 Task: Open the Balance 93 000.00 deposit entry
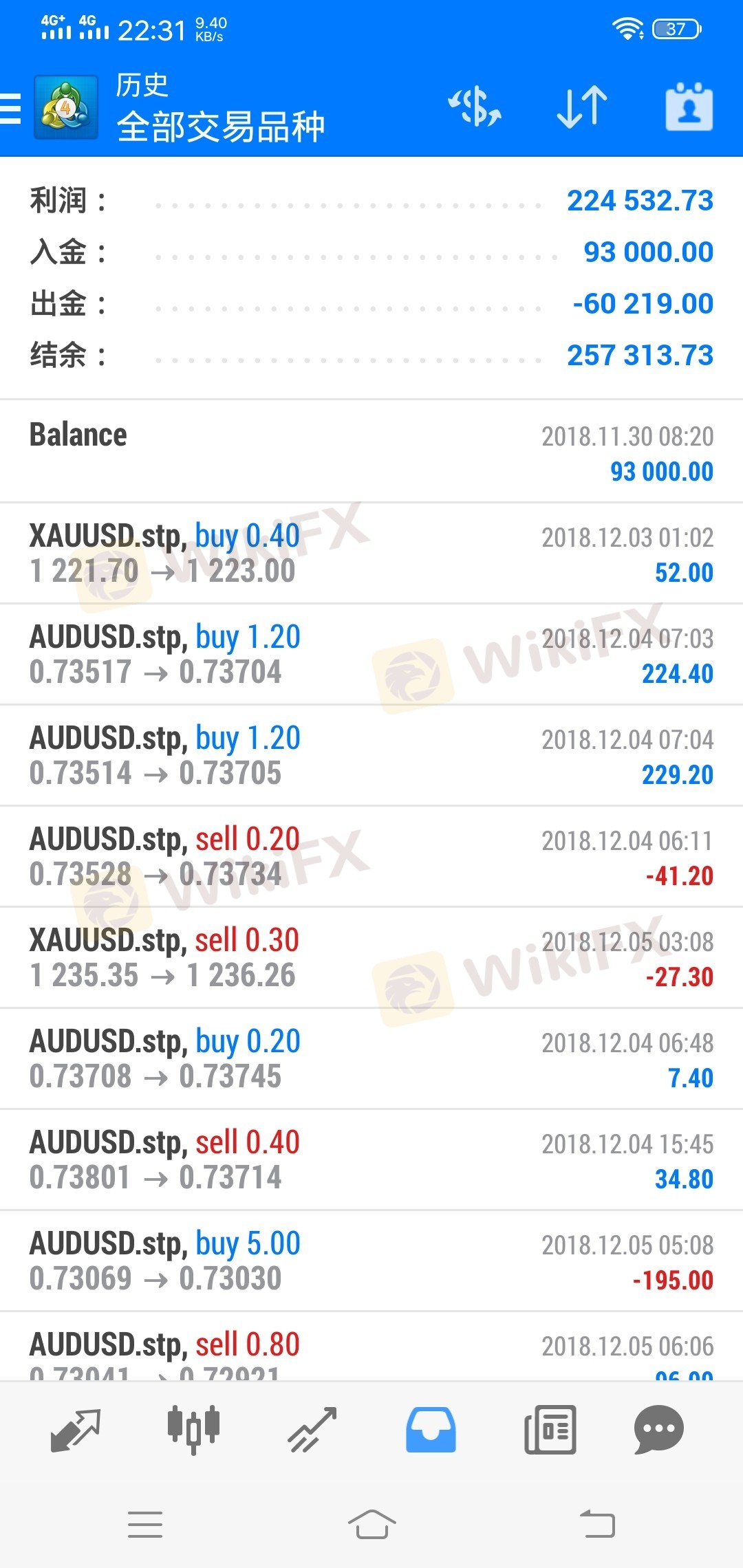click(x=371, y=452)
